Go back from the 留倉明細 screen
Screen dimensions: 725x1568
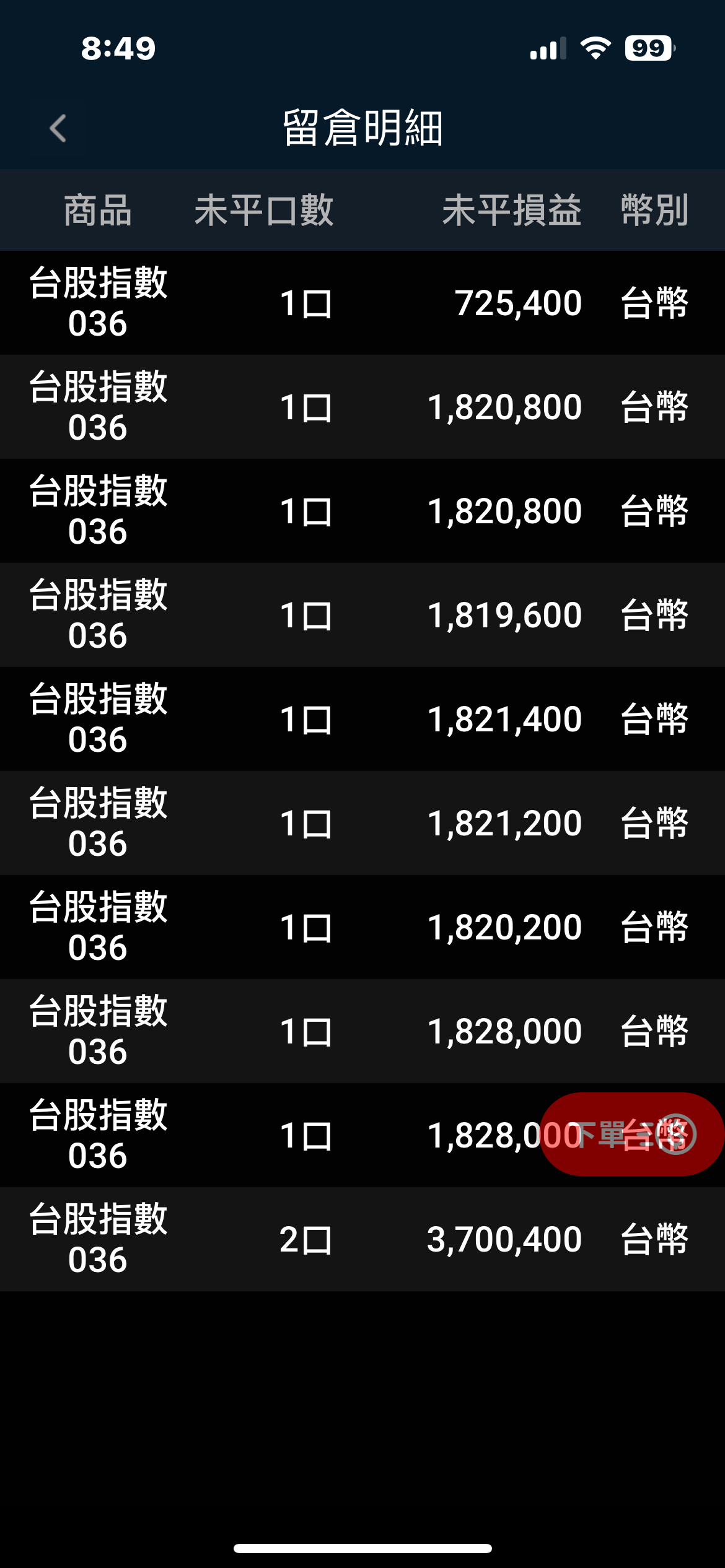[58, 128]
